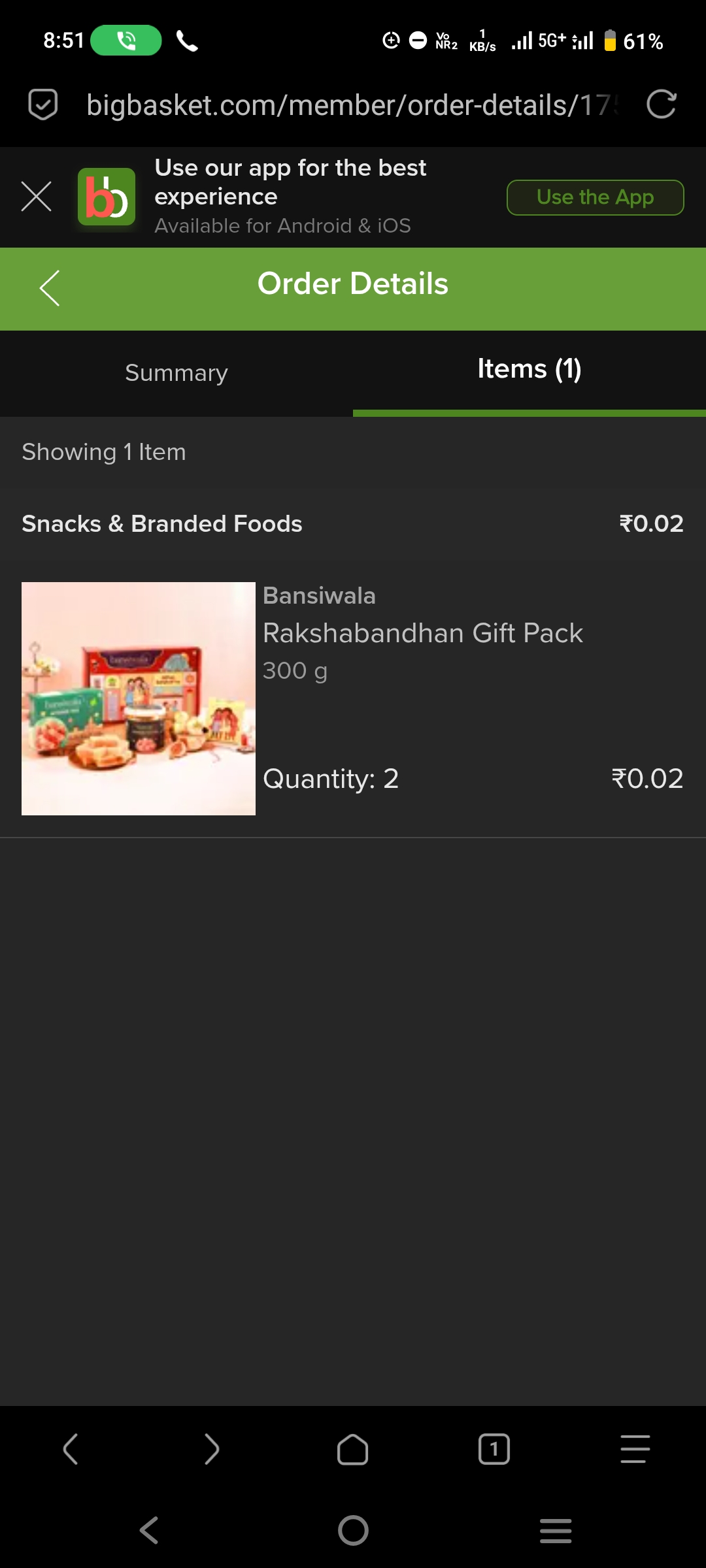
Task: Select the Items (1) tab
Action: (x=529, y=370)
